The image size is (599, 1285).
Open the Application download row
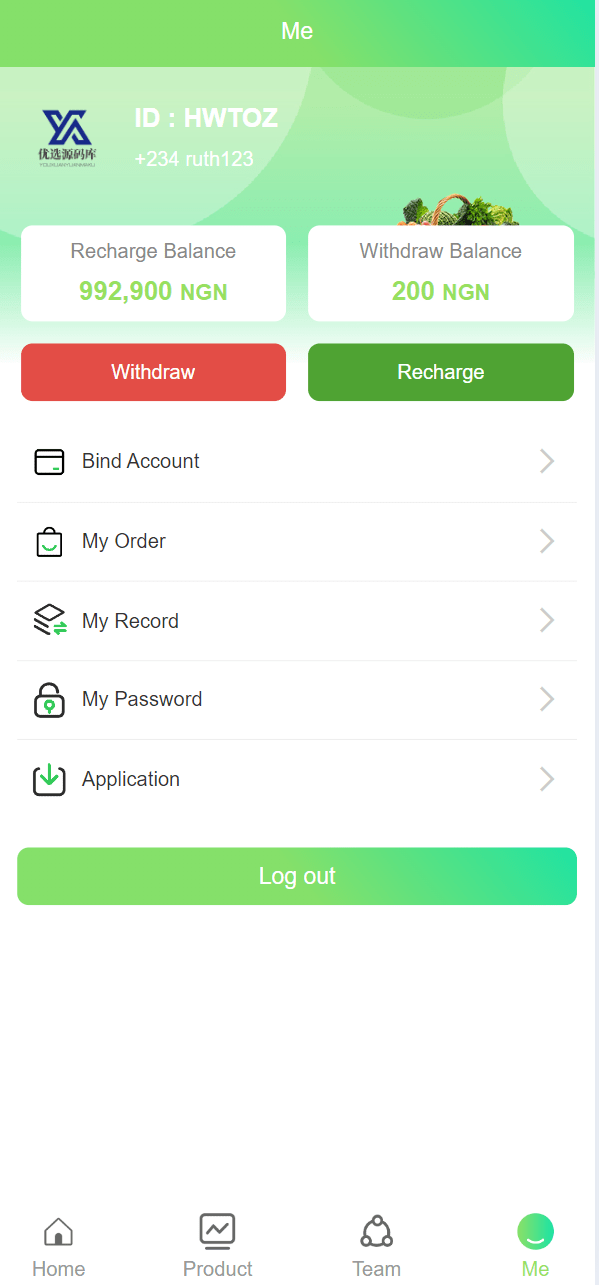click(296, 779)
